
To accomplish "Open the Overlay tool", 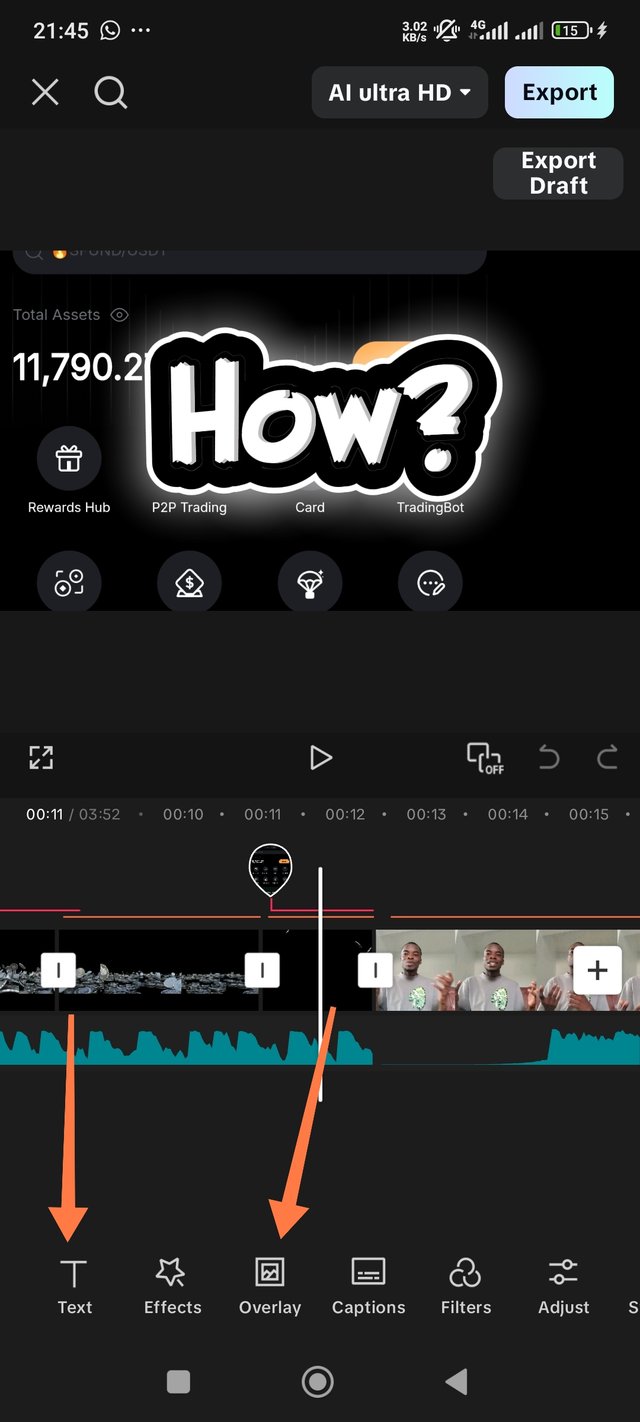I will point(270,1286).
